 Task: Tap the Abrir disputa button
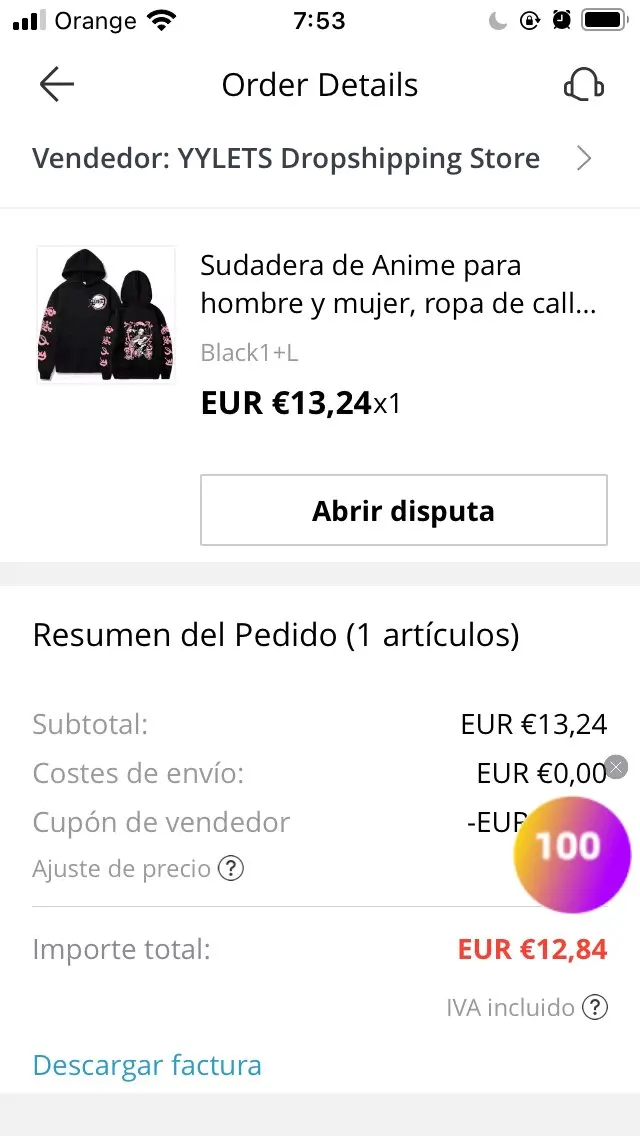[403, 511]
